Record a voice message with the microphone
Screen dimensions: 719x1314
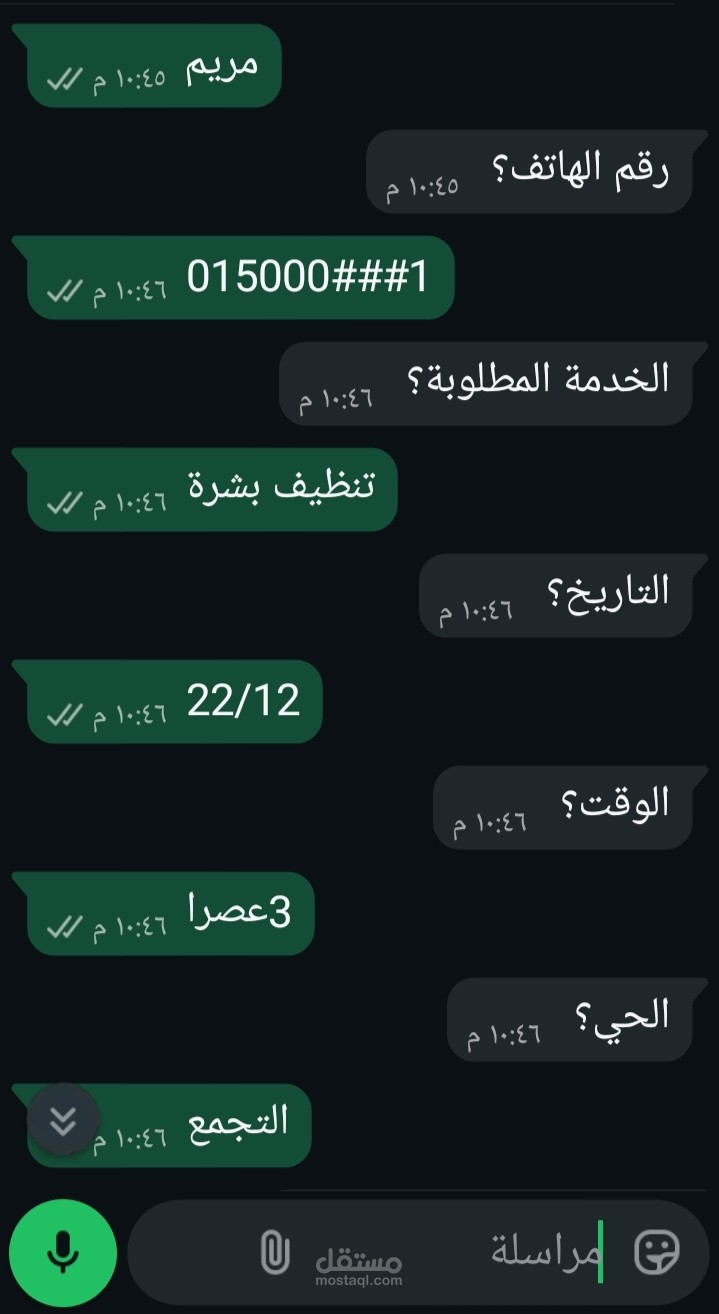click(x=63, y=1251)
